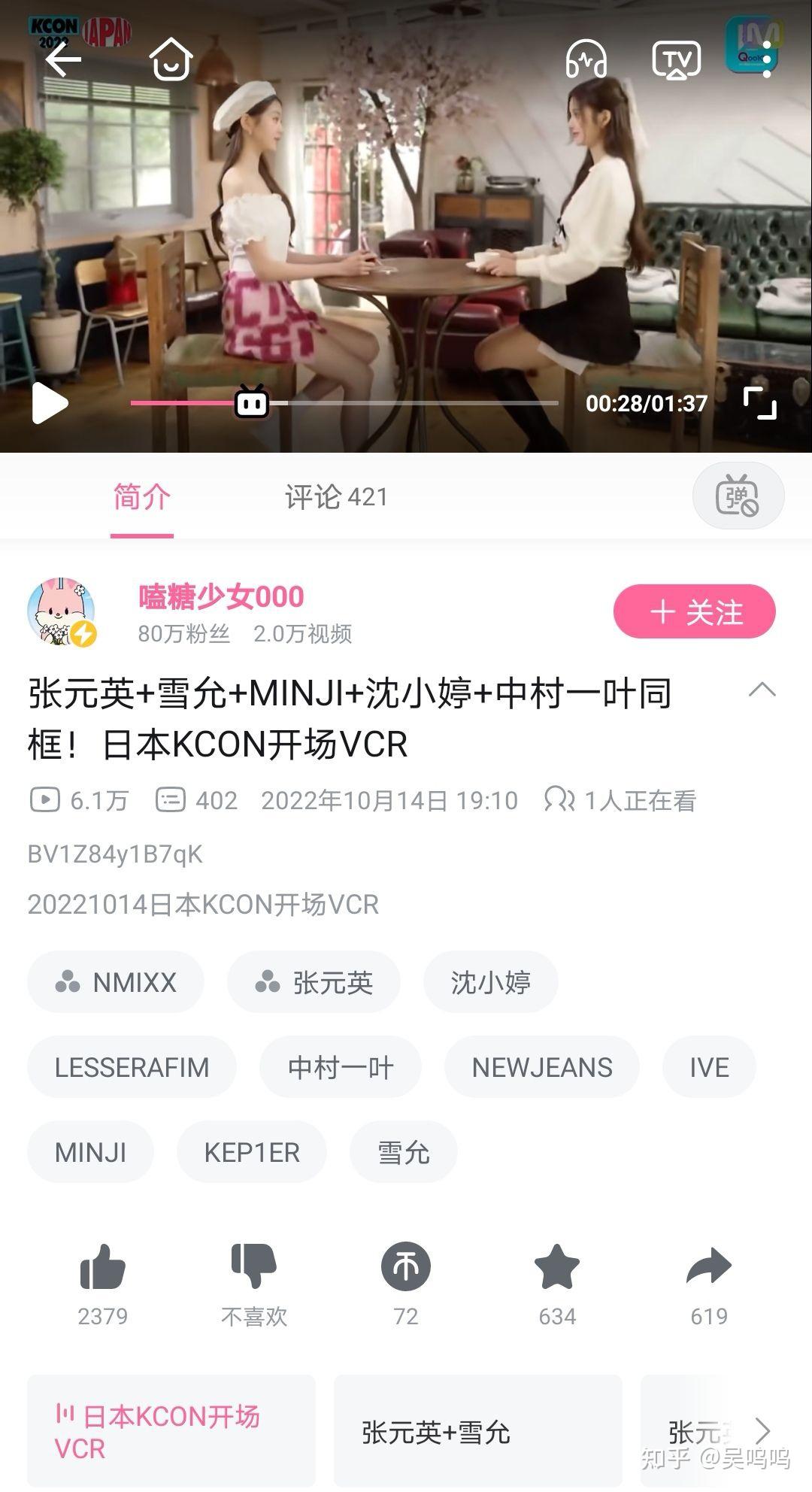Open the three-dot overflow menu
The width and height of the screenshot is (812, 1492).
(x=766, y=60)
